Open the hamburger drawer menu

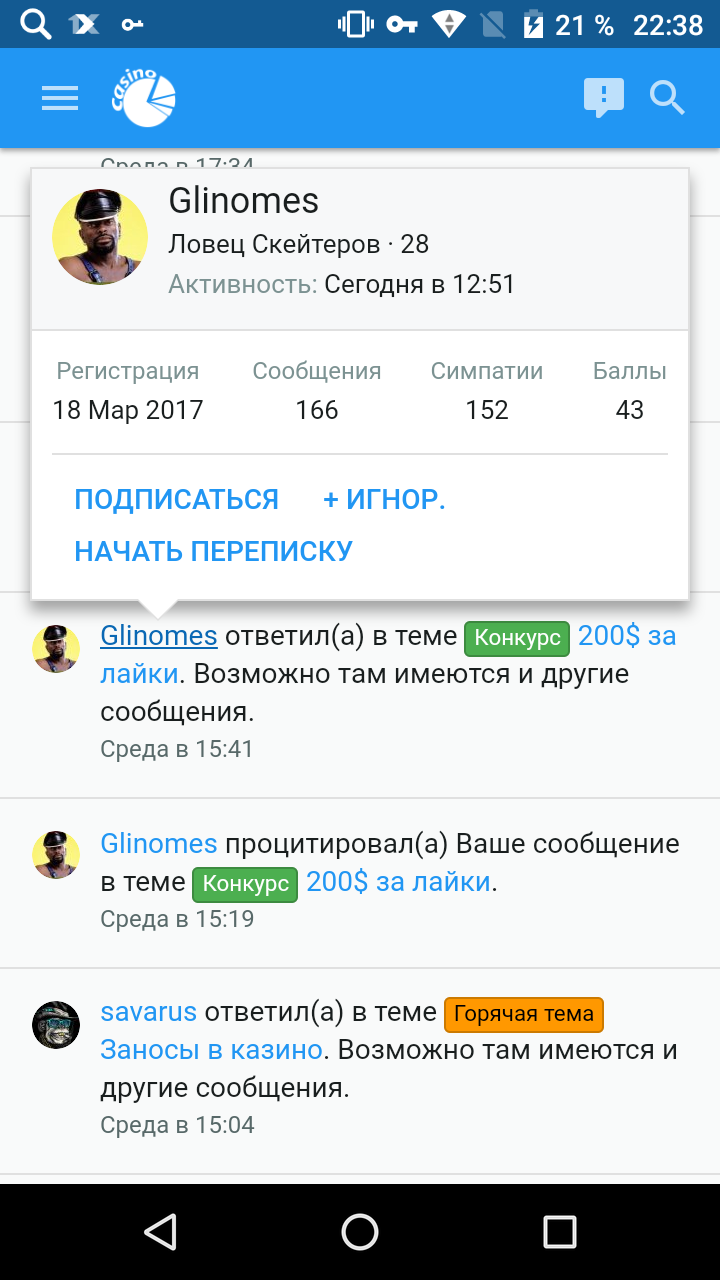(60, 98)
